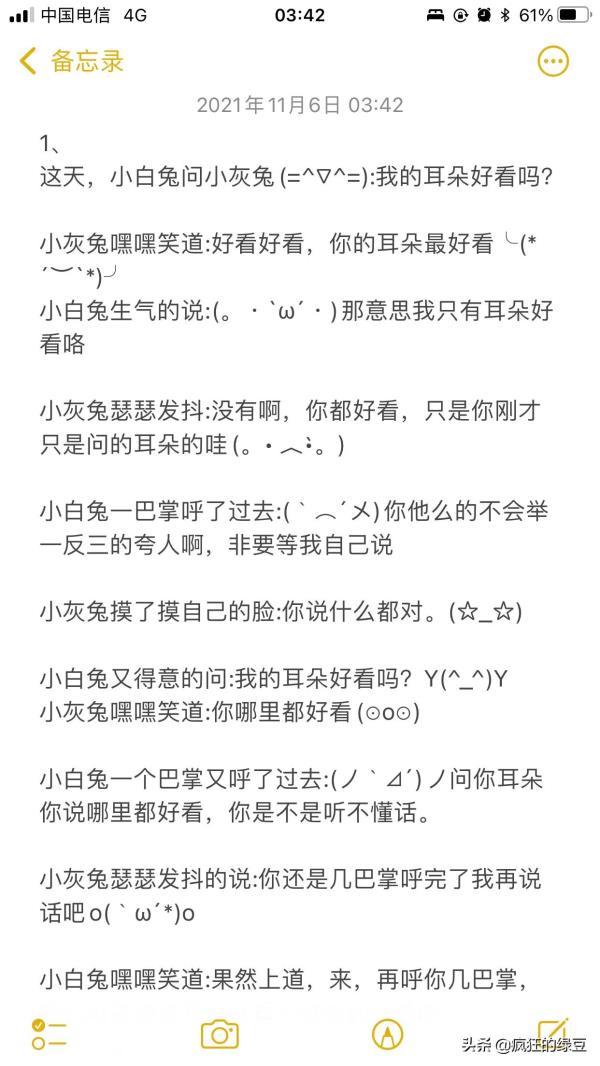Open the markup pen tool
Screen dimensions: 600x1066
tap(387, 1034)
